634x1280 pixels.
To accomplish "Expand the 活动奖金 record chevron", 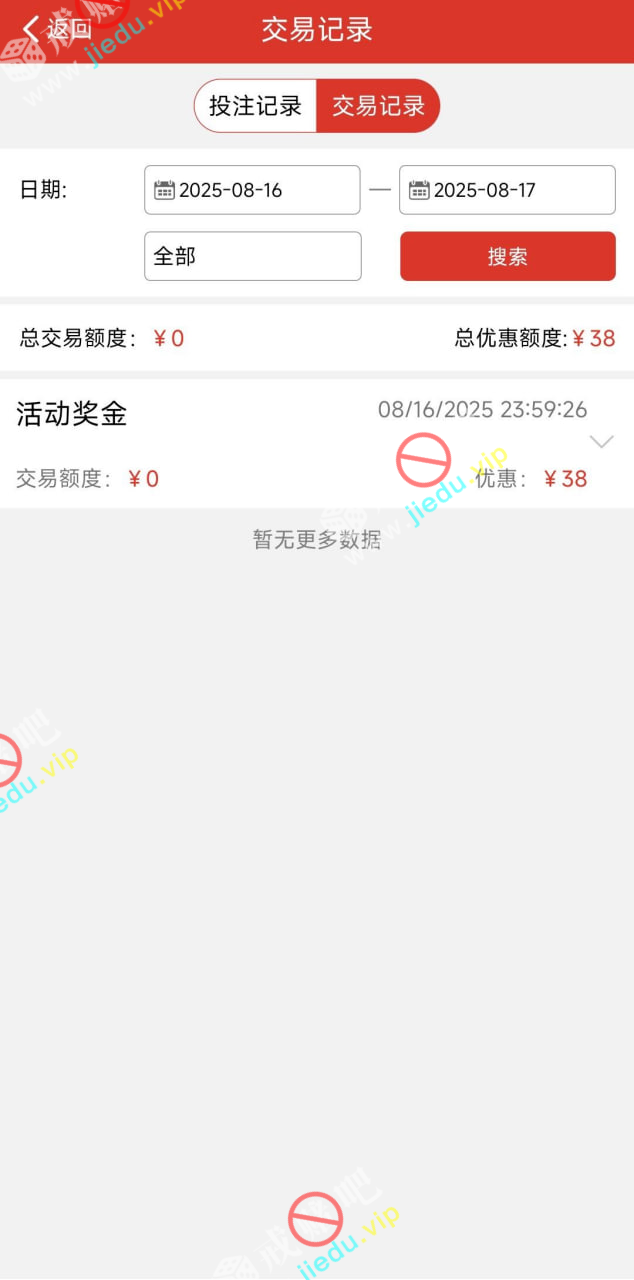I will [x=601, y=442].
